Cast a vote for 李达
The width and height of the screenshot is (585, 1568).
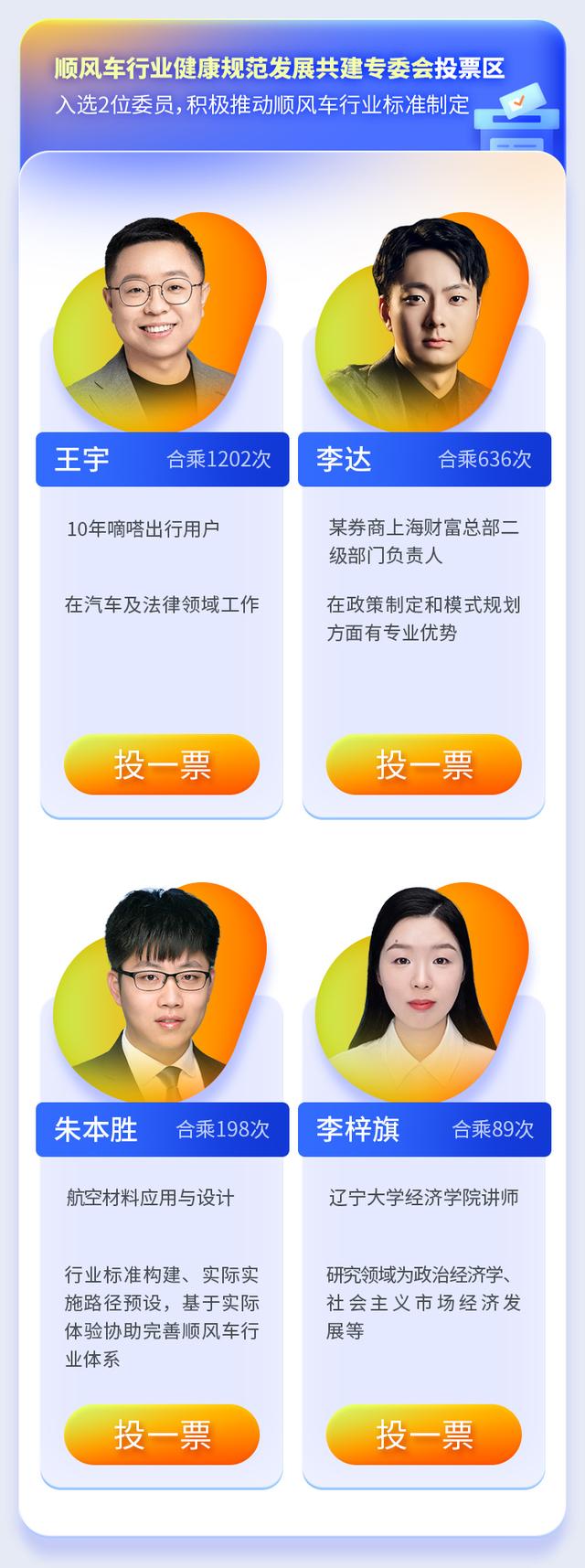coord(424,764)
